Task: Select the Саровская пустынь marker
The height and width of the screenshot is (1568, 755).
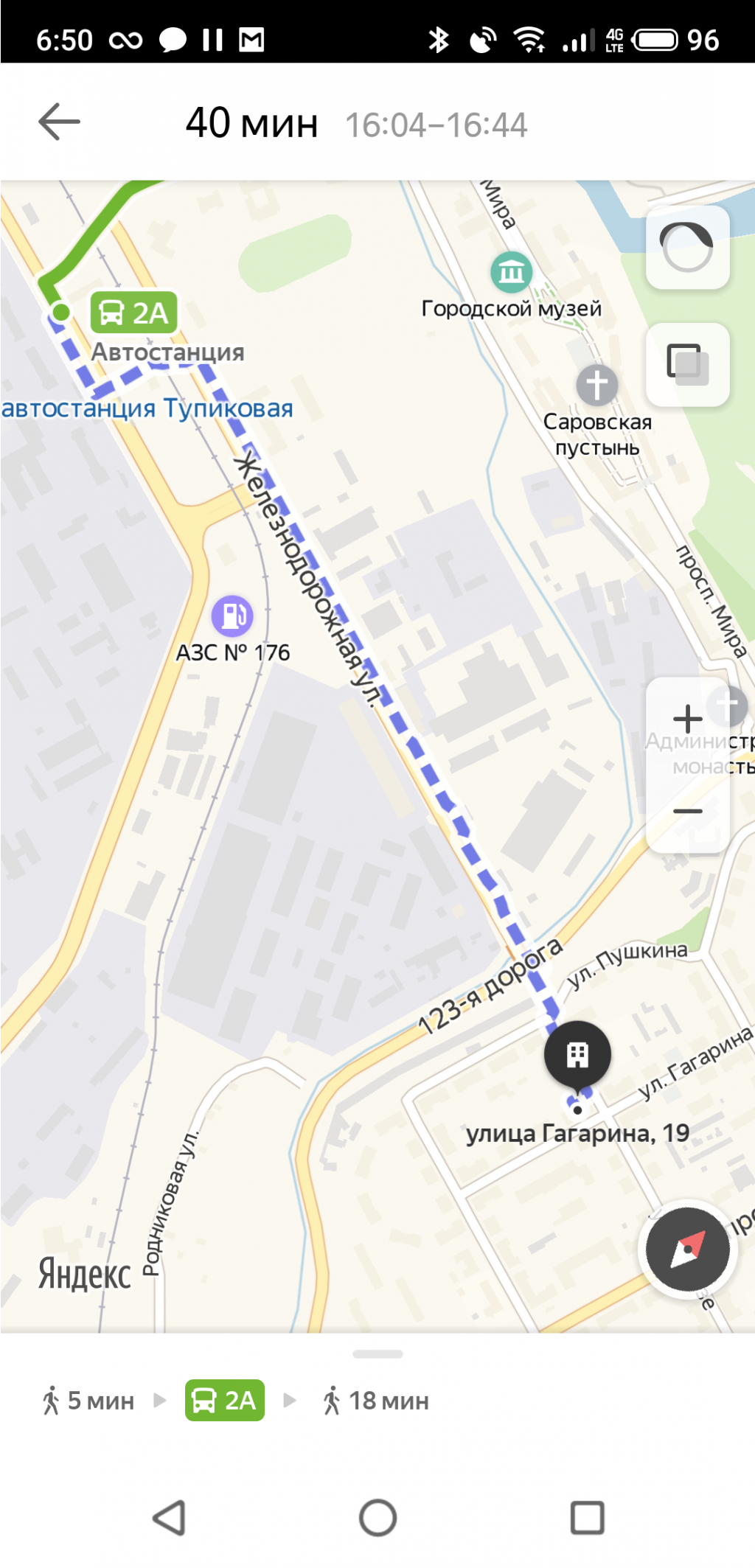Action: (596, 385)
